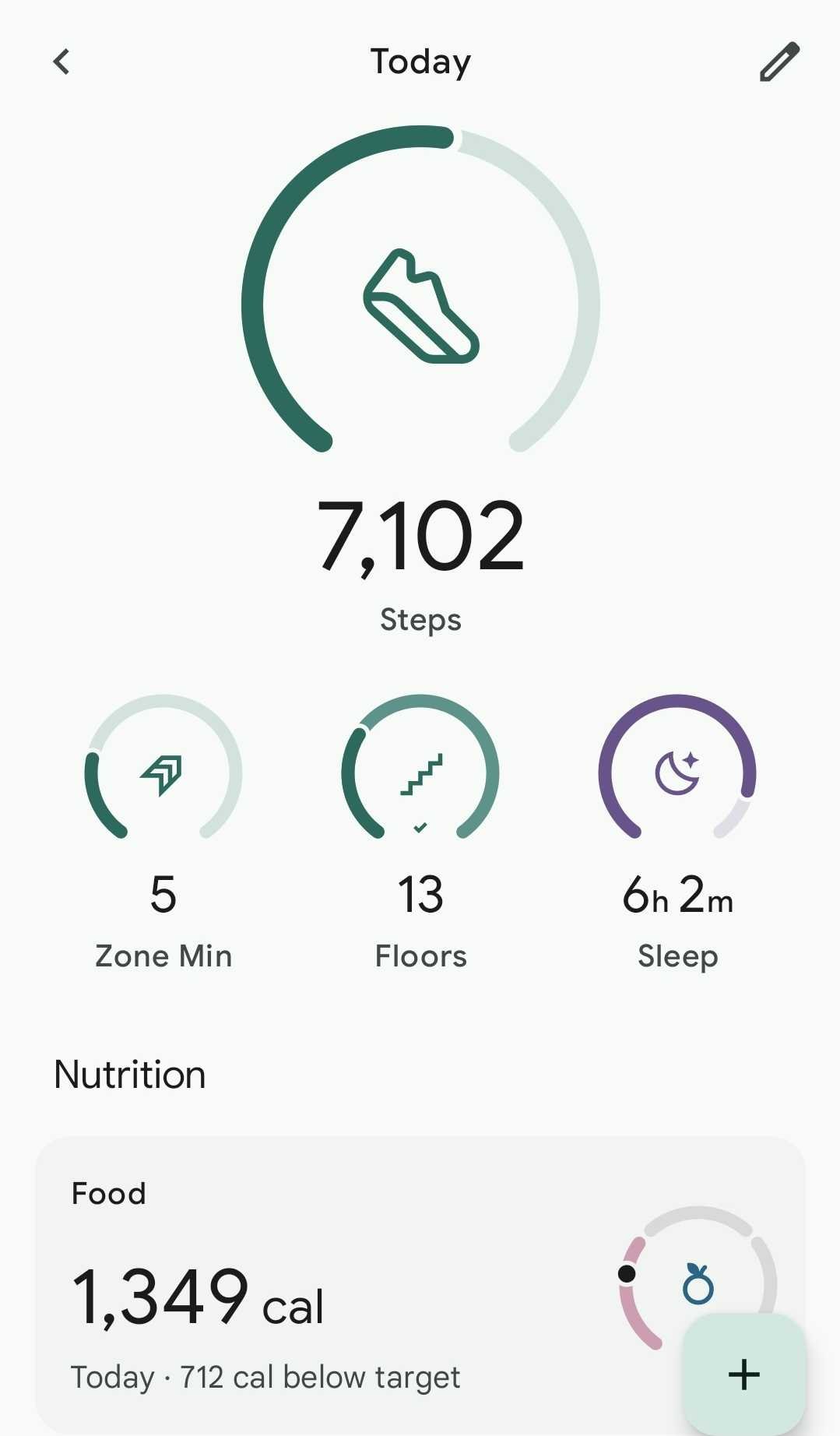
Task: Edit the Today dashboard with the pencil
Action: 779,62
